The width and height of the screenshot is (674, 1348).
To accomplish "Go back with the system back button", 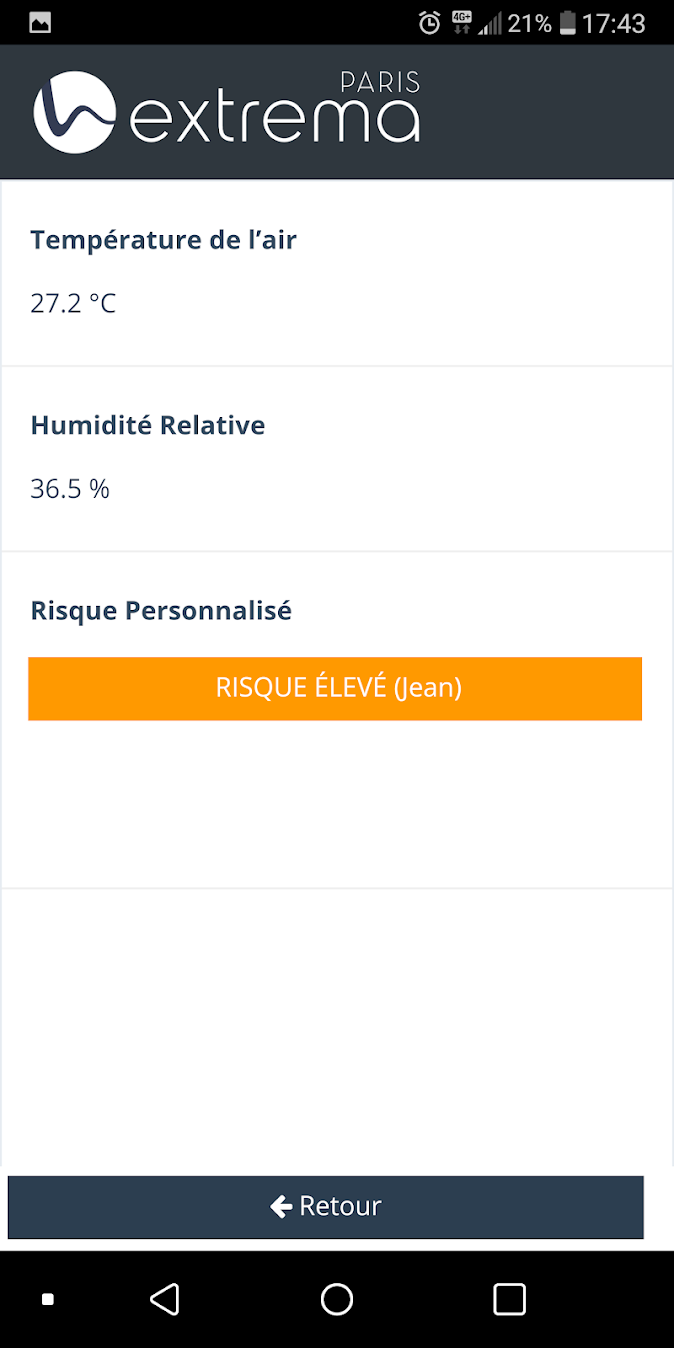I will point(165,1299).
